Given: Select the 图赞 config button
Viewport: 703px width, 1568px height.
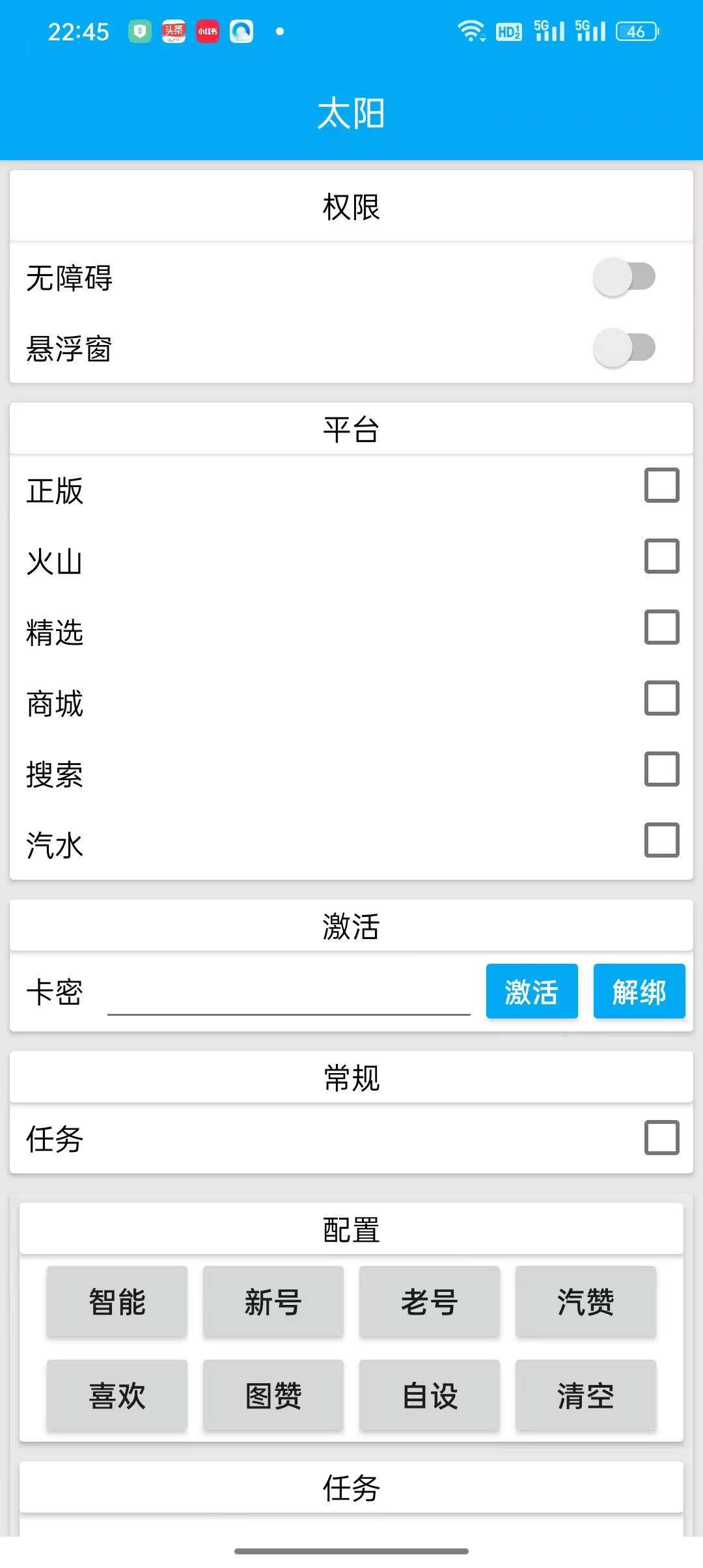Looking at the screenshot, I should (273, 1396).
